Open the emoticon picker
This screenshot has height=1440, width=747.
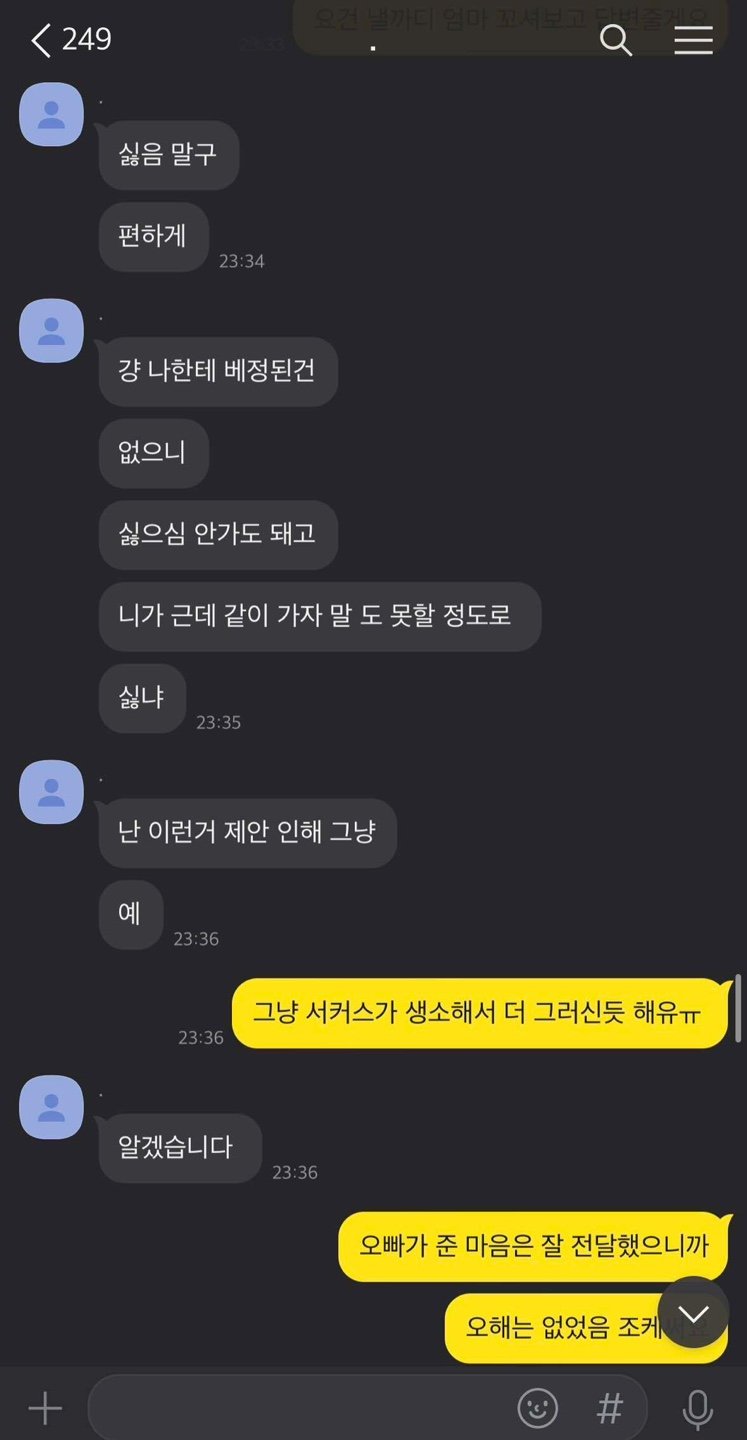click(x=538, y=1409)
